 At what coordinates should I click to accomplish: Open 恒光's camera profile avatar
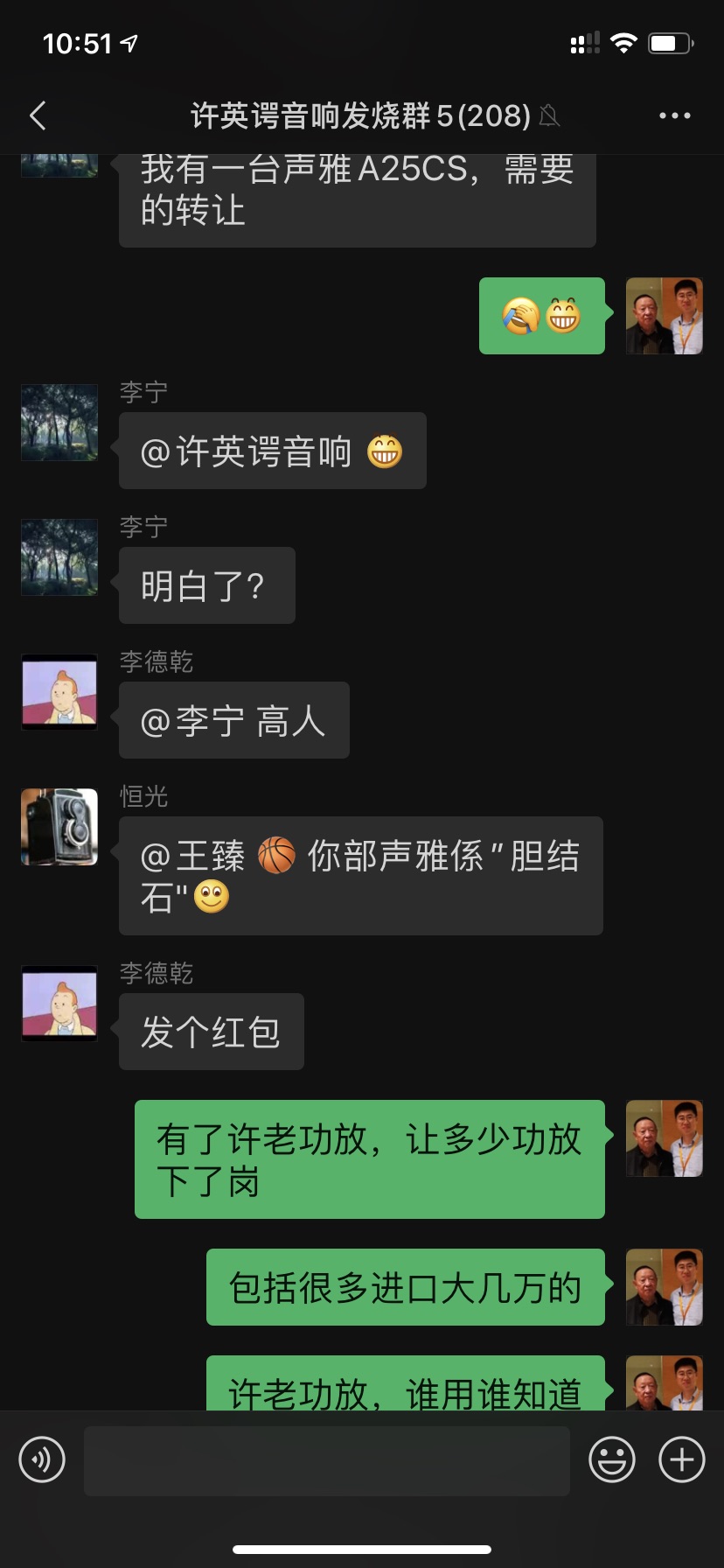tap(59, 827)
